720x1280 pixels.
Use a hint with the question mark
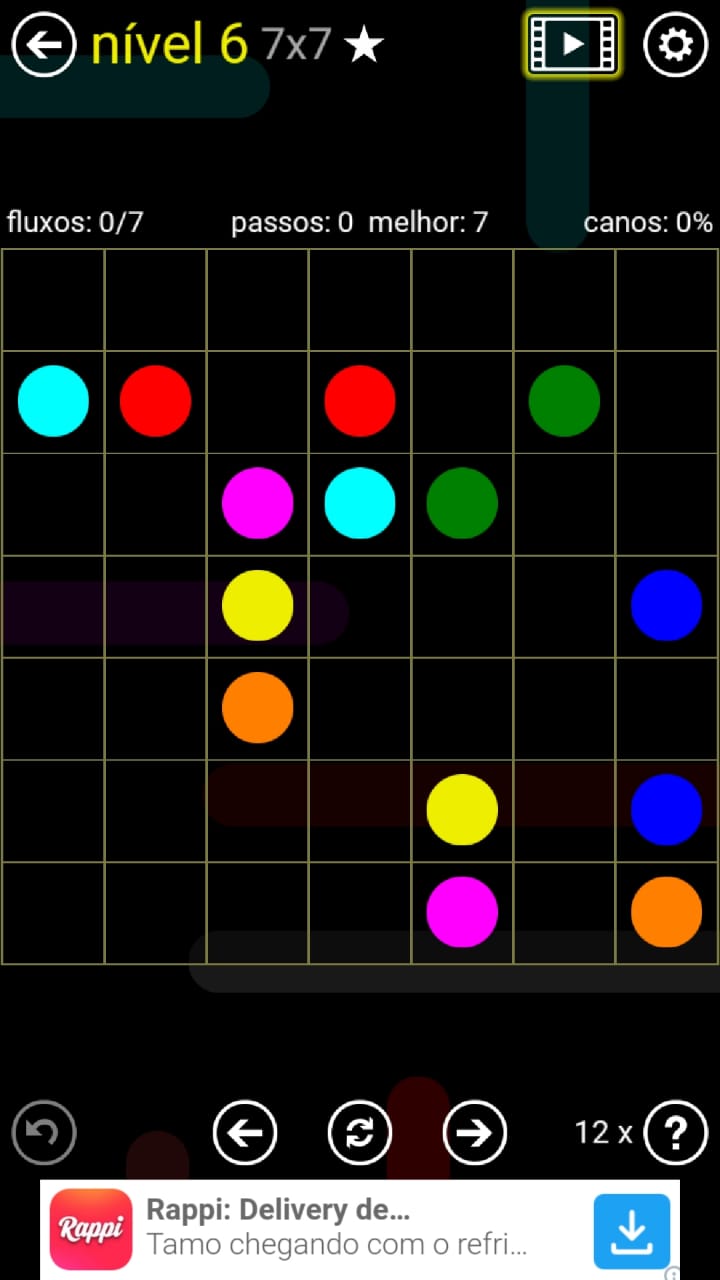(x=676, y=1132)
